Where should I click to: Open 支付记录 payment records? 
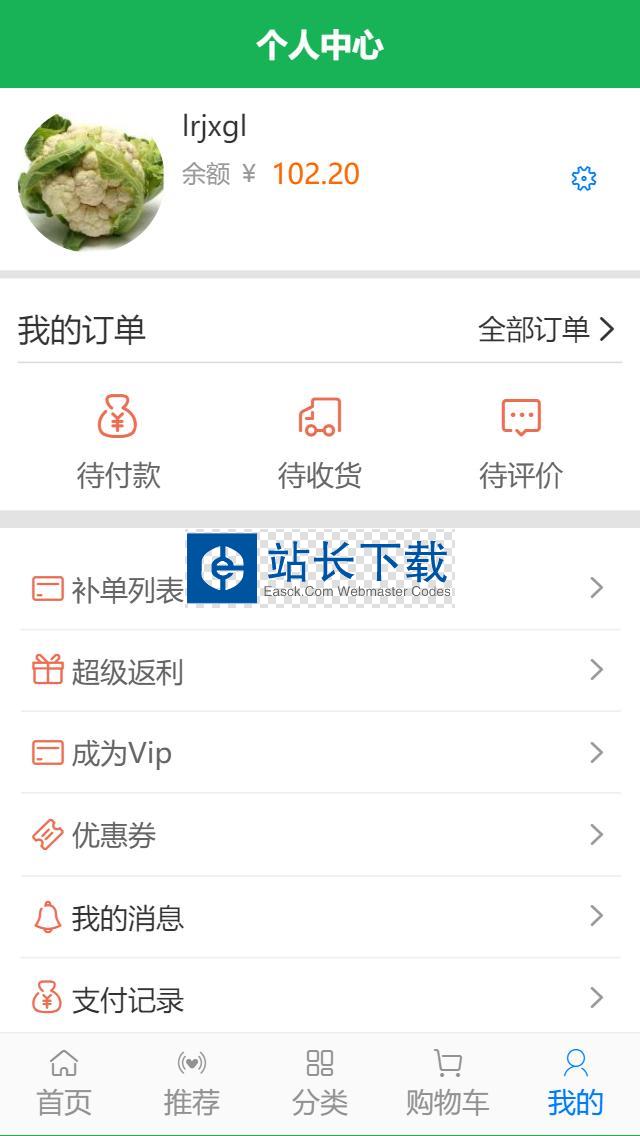pyautogui.click(x=320, y=999)
